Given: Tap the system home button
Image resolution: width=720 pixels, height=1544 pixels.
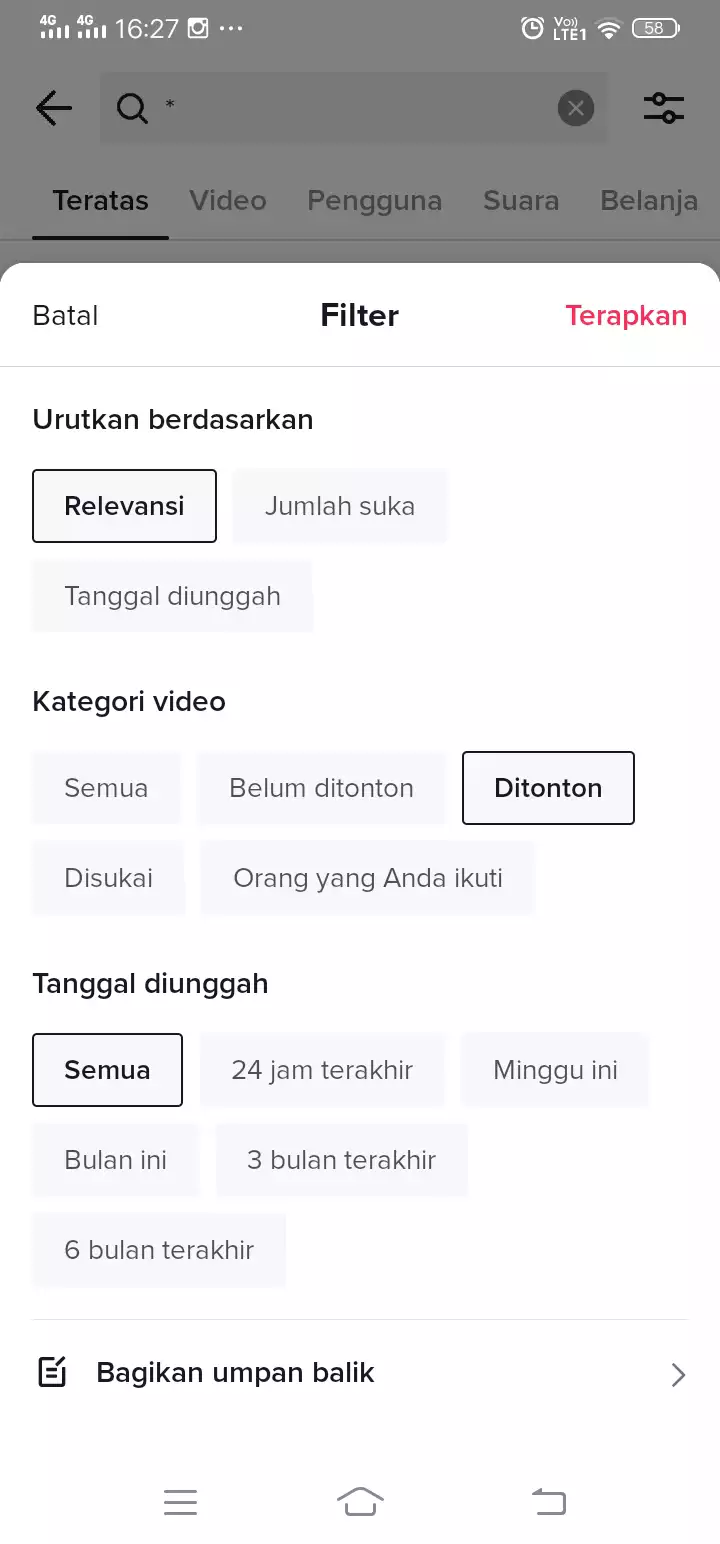Looking at the screenshot, I should [360, 1502].
